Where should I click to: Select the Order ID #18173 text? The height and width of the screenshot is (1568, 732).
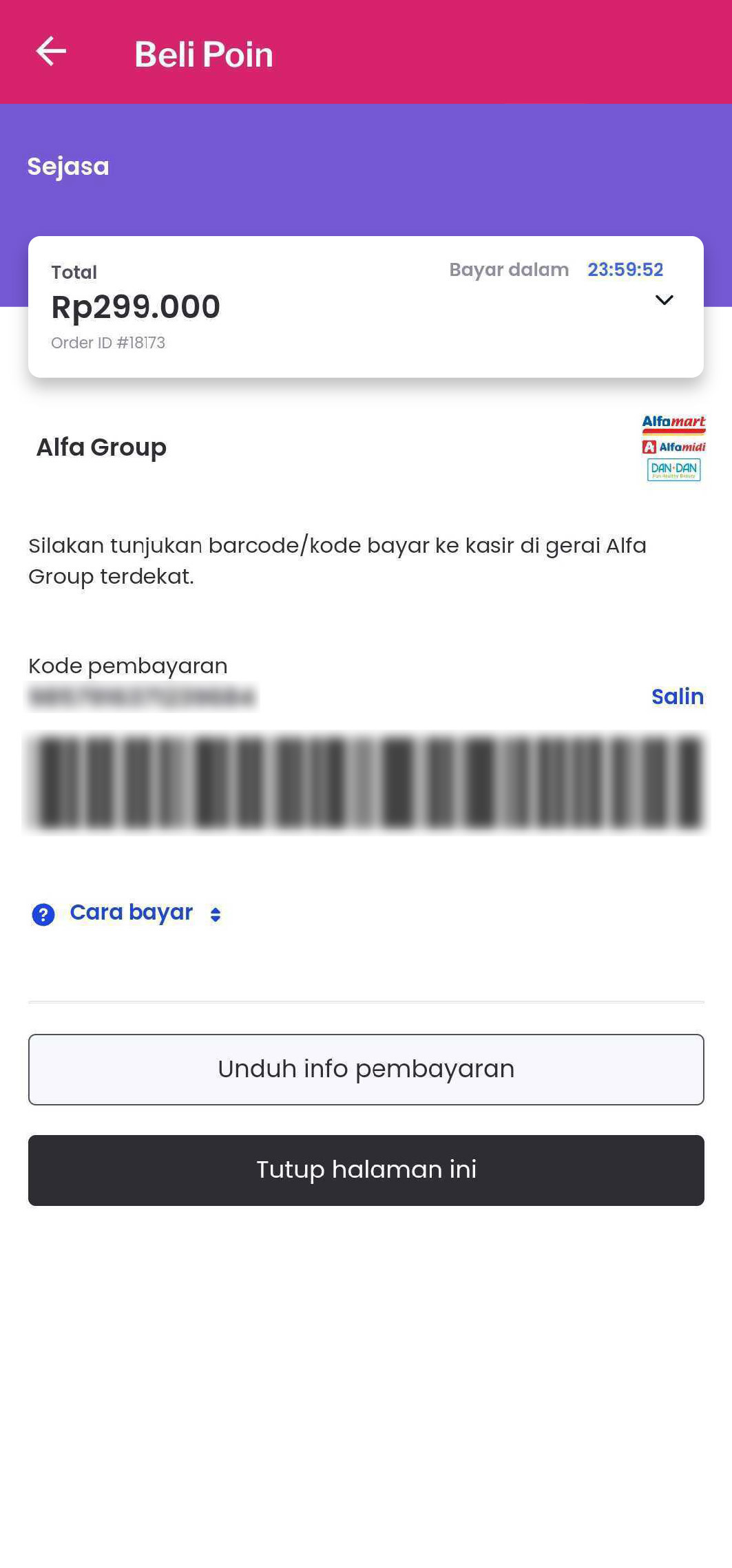109,342
